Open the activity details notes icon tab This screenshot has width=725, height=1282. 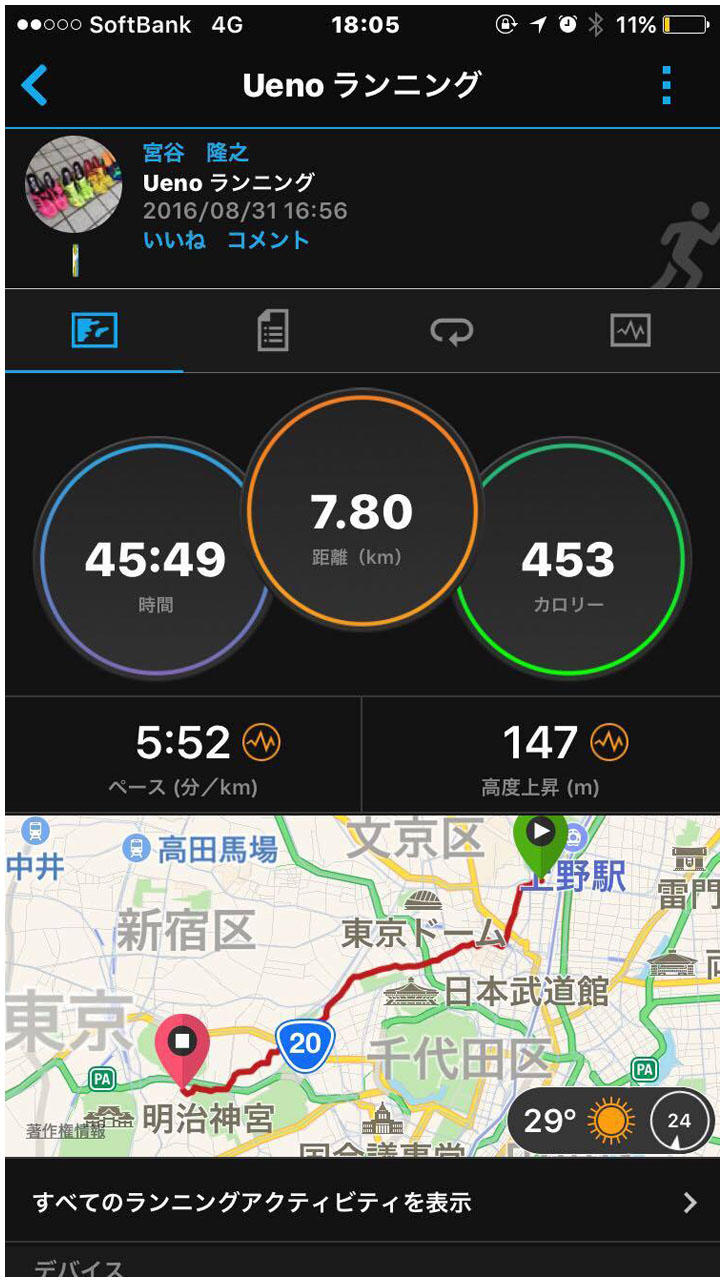coord(271,331)
